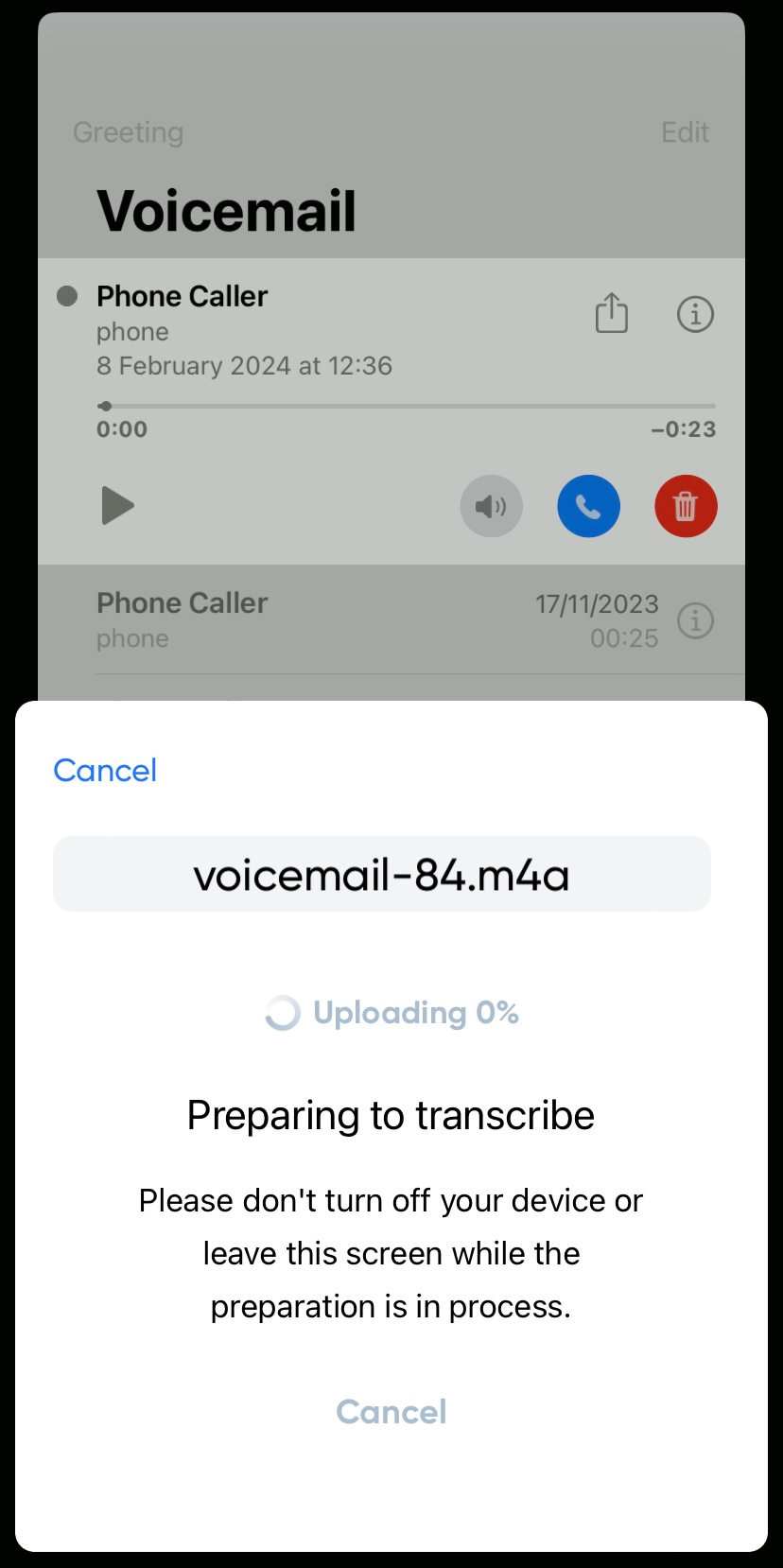Call back the Phone Caller
783x1568 pixels.
[x=589, y=506]
